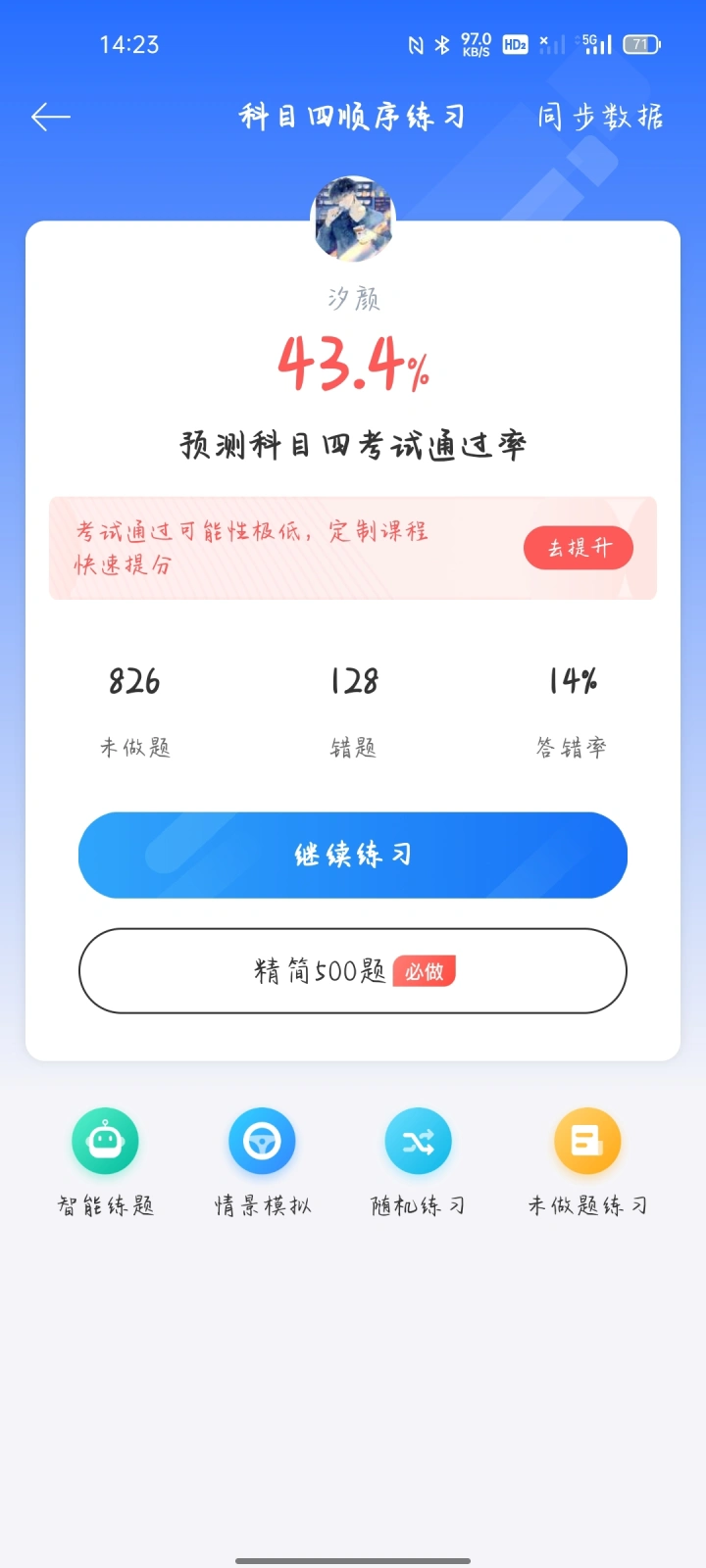
Task: Open the 精简500题 practice set
Action: (353, 971)
